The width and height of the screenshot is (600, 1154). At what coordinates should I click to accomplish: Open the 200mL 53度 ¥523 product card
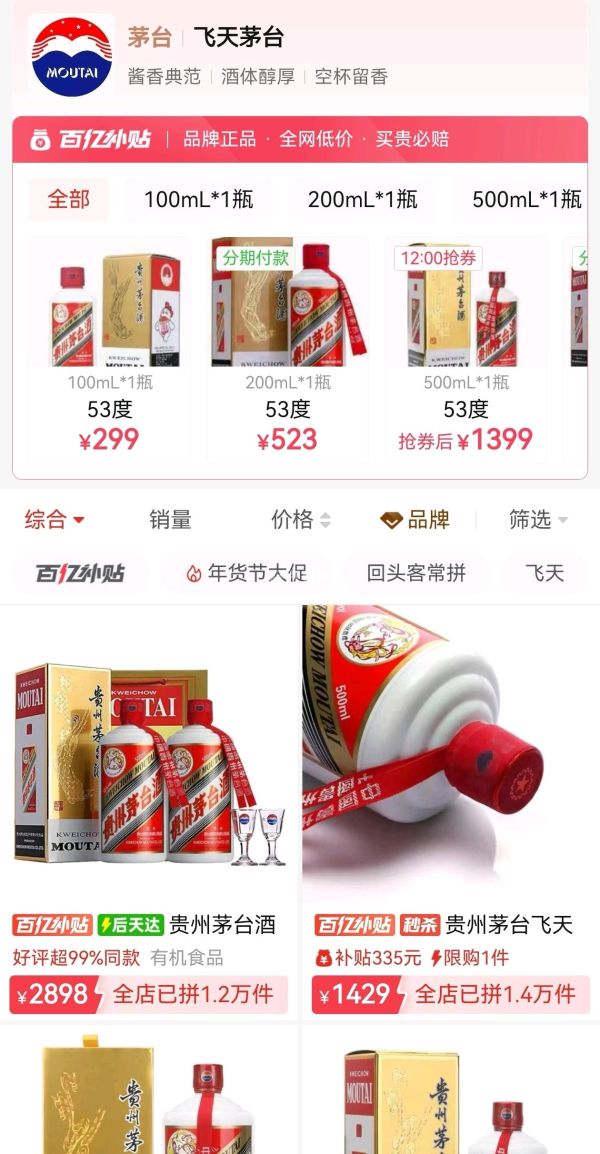[288, 348]
